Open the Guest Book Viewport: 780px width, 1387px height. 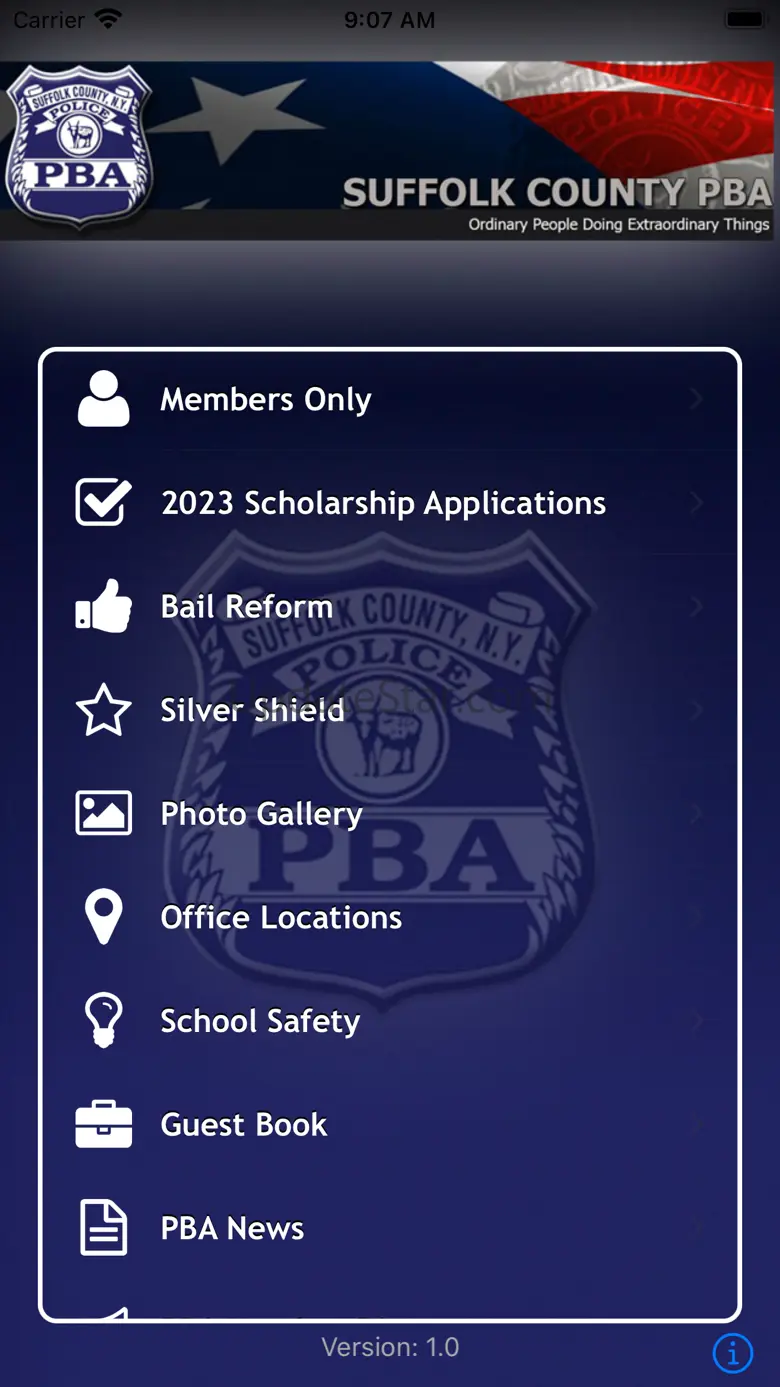389,1125
